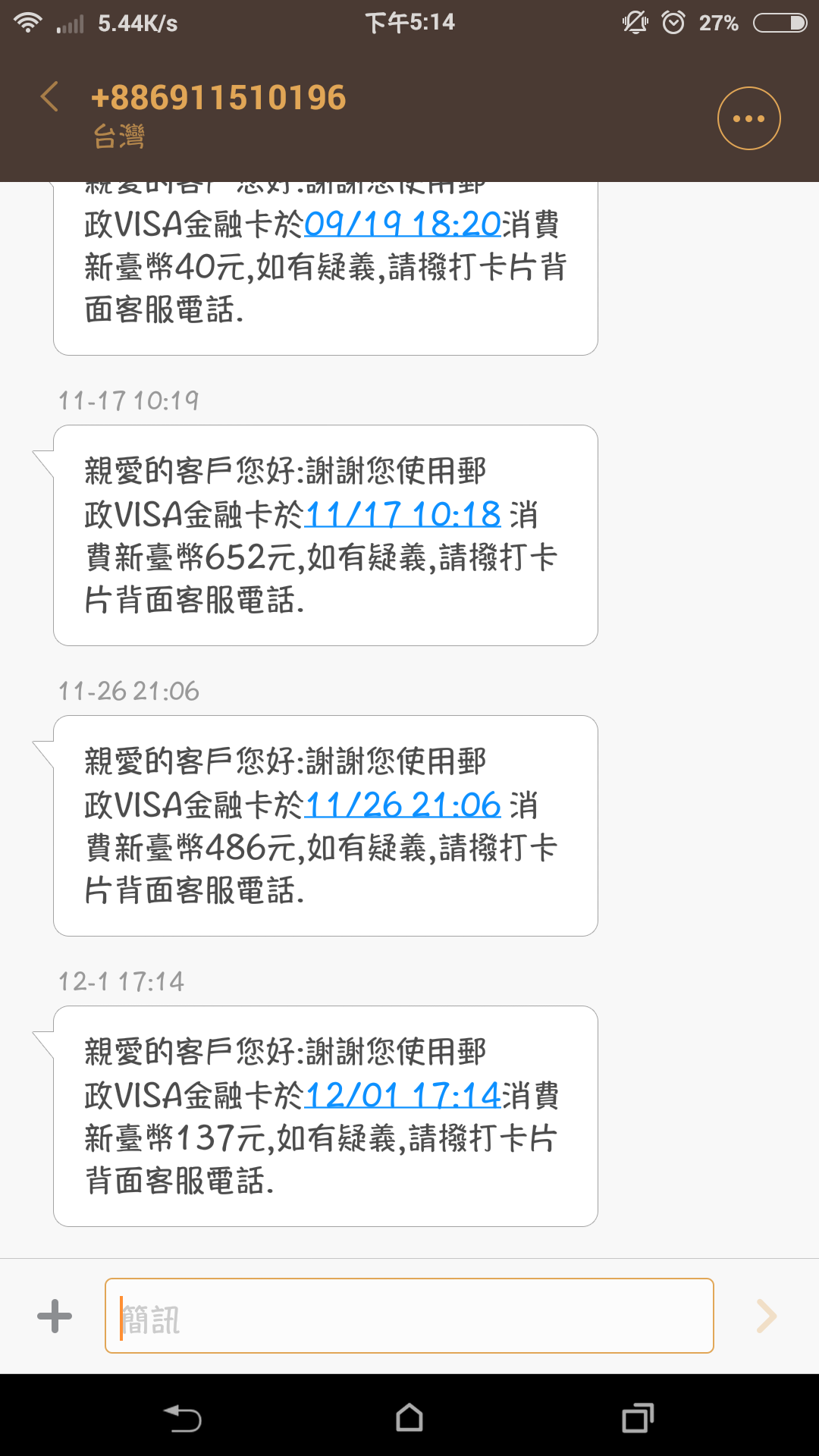819x1456 pixels.
Task: Tap the 09/19 18:20 date link
Action: coord(402,224)
